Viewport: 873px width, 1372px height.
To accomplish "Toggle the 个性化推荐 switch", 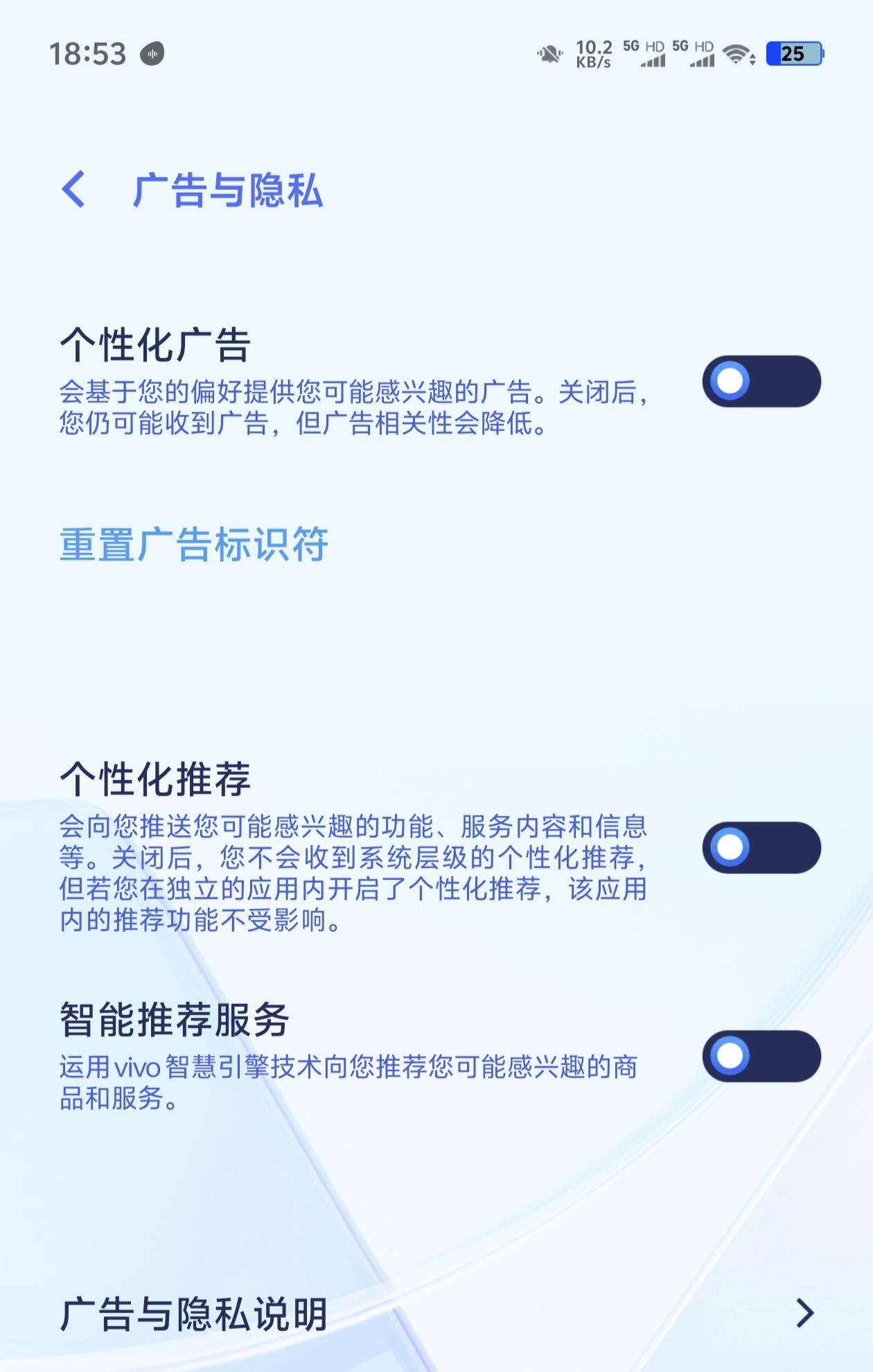I will [761, 847].
